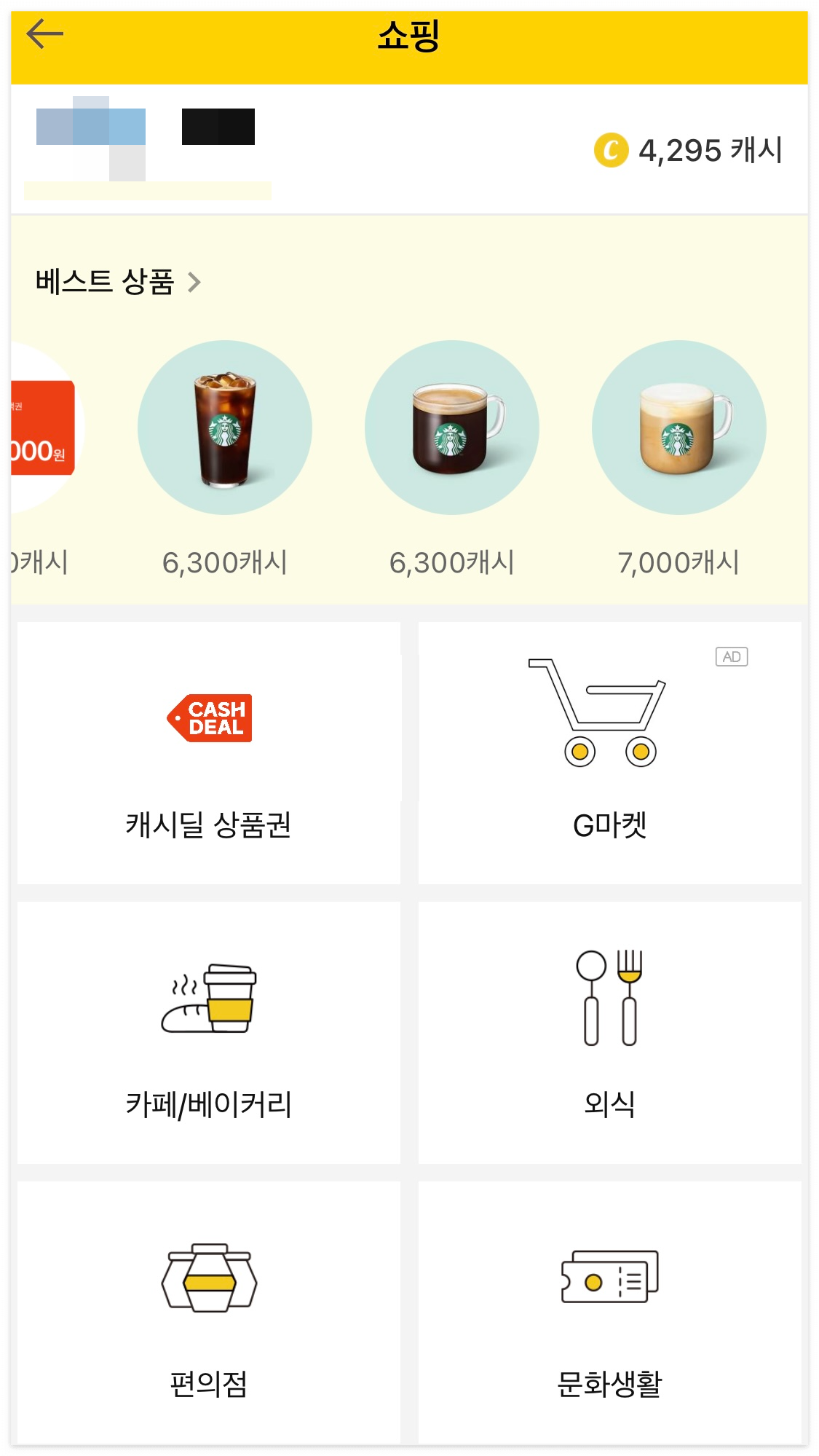This screenshot has width=819, height=1456.
Task: Open the 문화생활 category
Action: click(610, 1313)
